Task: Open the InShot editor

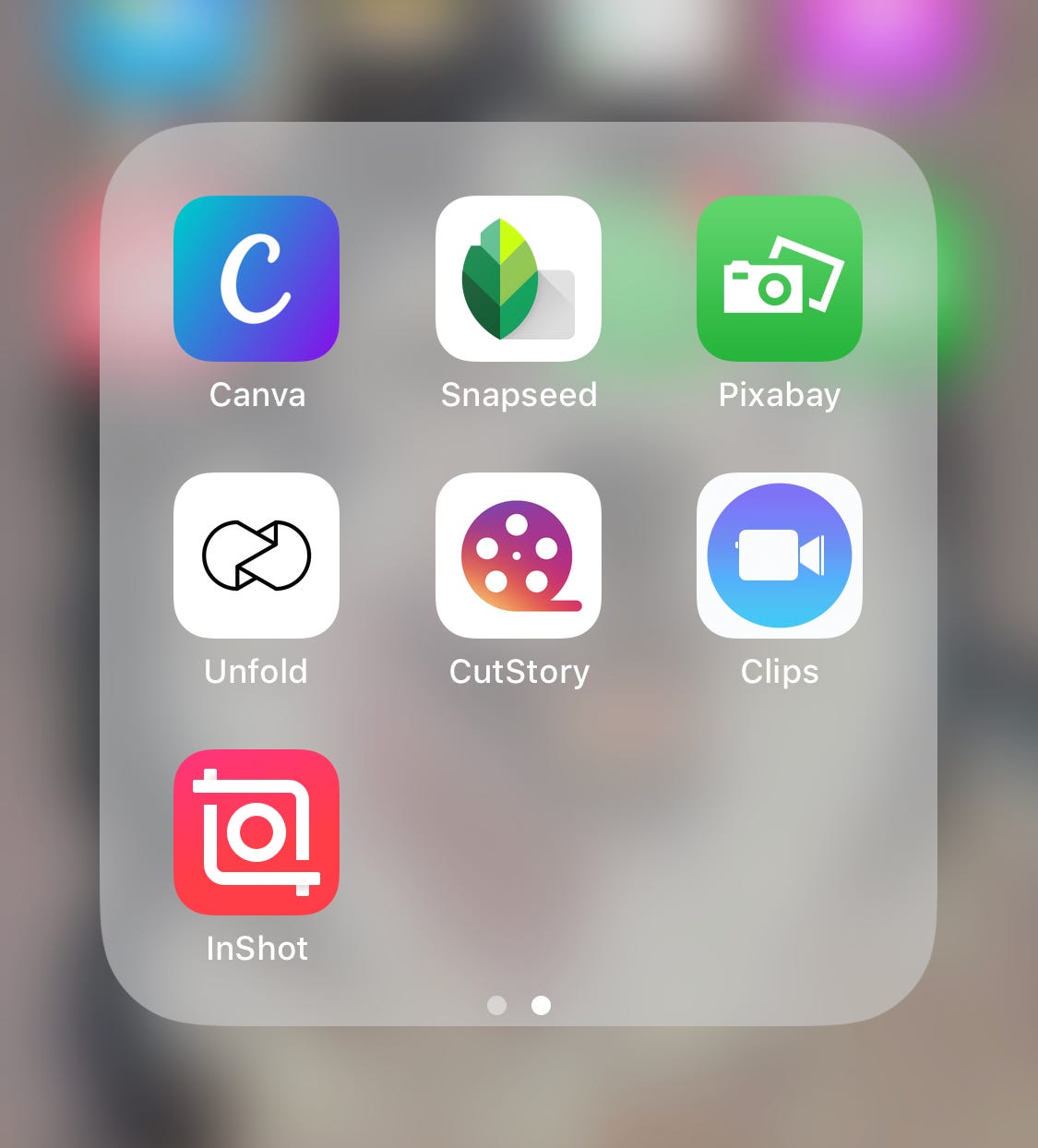Action: coord(257,831)
